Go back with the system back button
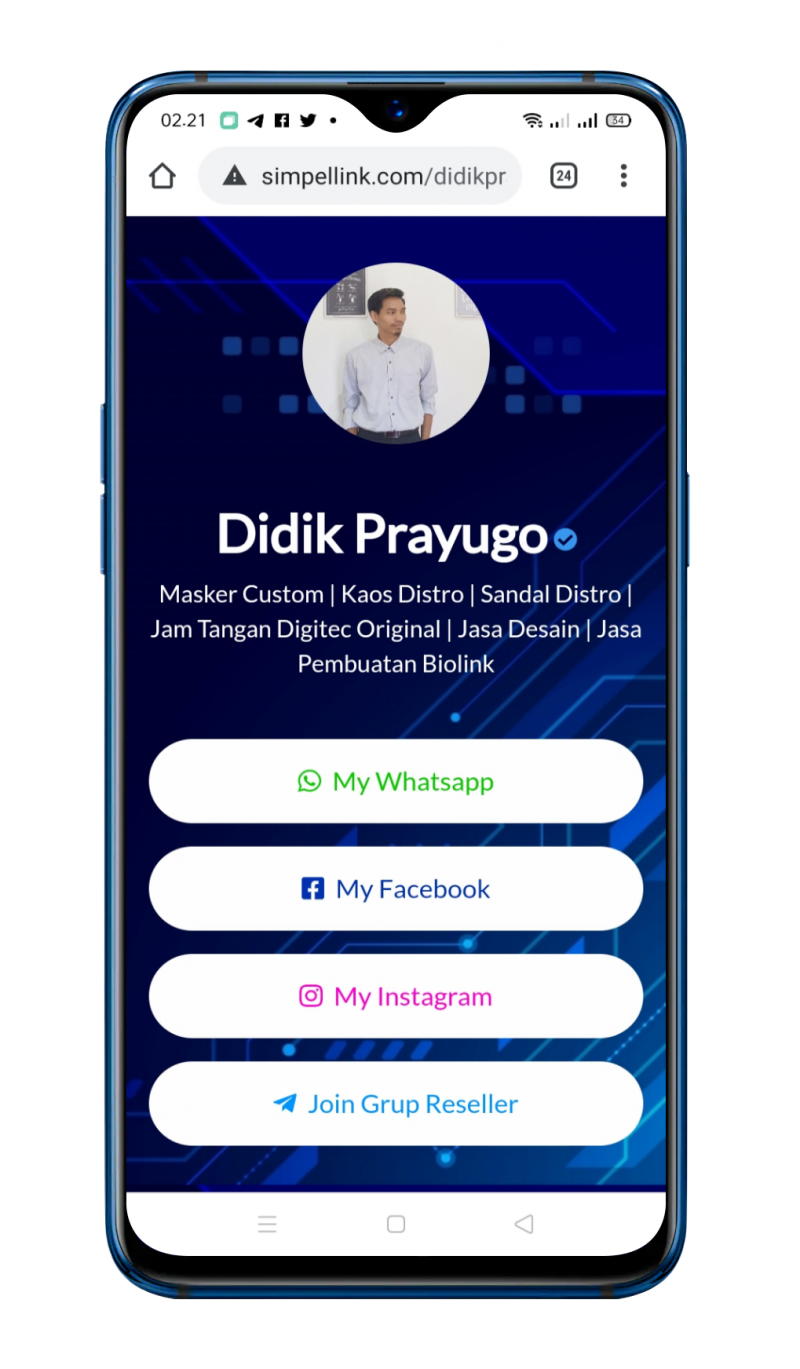Screen dimensions: 800x1369 [523, 1224]
